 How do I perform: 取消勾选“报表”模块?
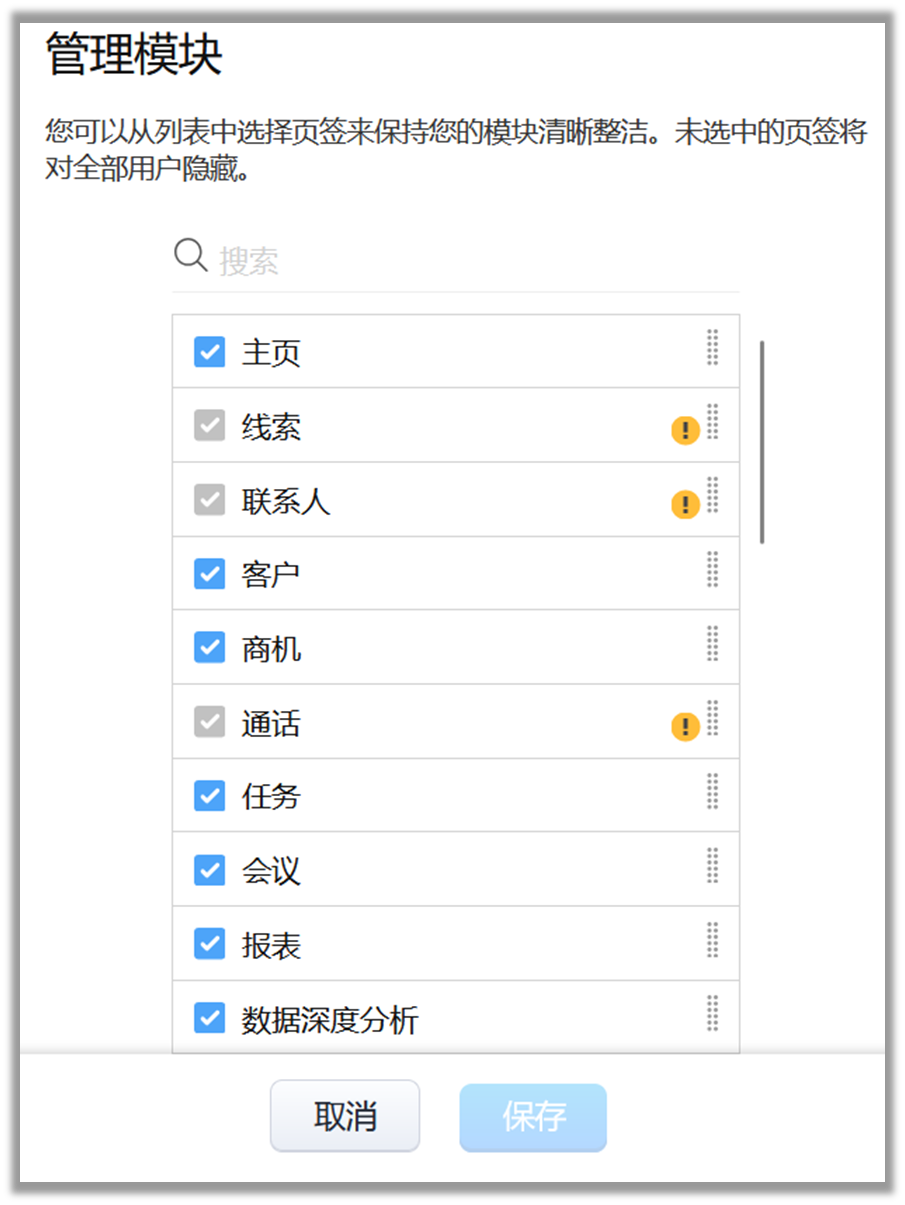pos(209,944)
